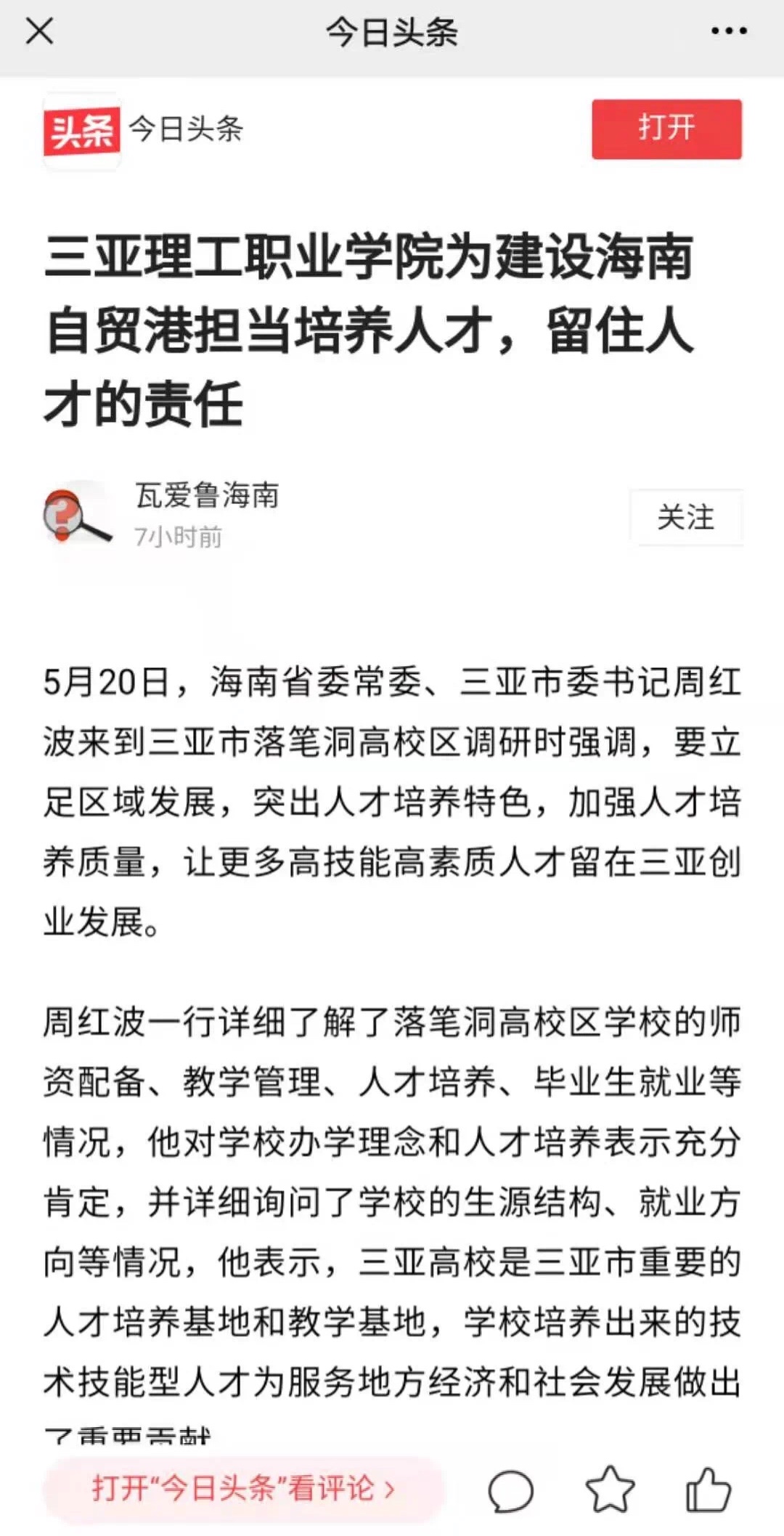The height and width of the screenshot is (1536, 784).
Task: Open the three-dot overflow menu
Action: 729,31
